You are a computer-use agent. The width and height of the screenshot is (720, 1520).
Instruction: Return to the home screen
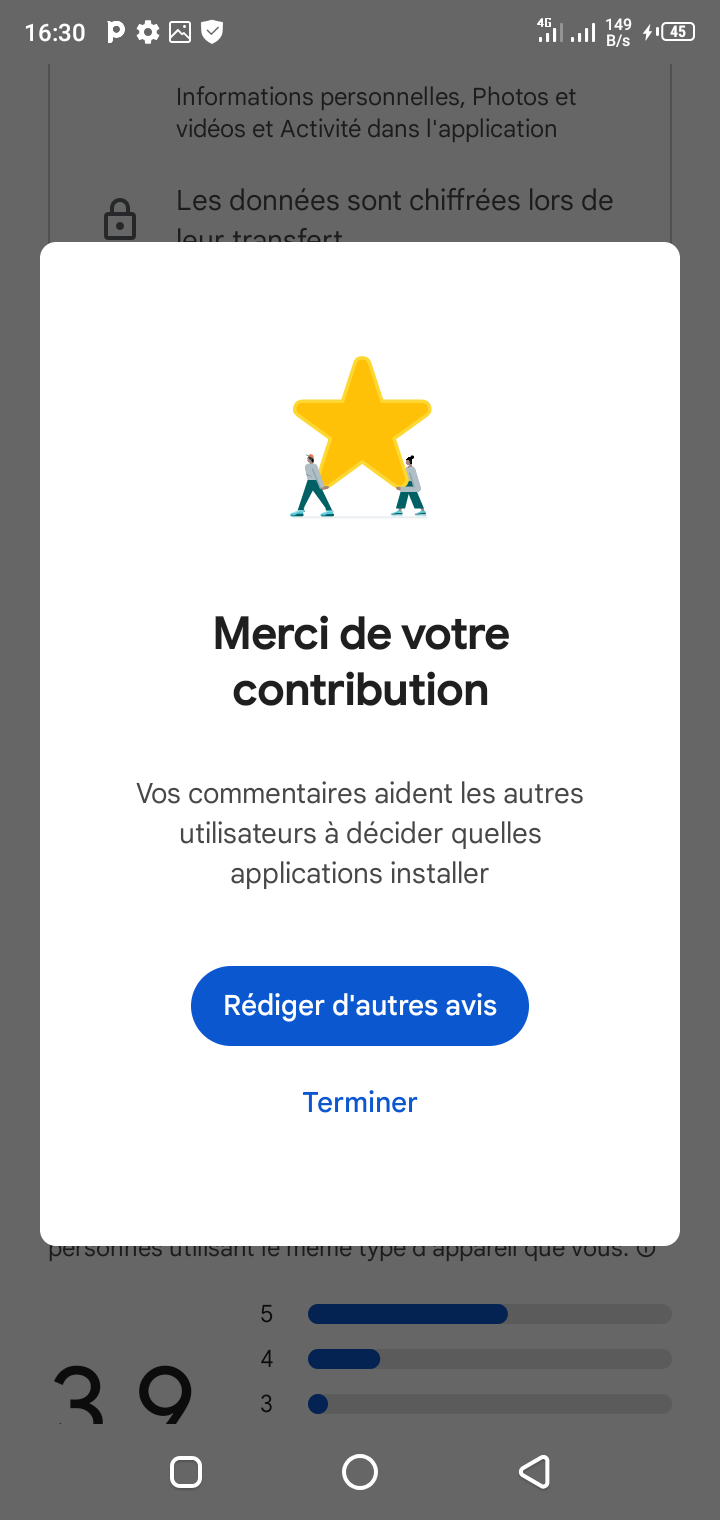click(359, 1471)
